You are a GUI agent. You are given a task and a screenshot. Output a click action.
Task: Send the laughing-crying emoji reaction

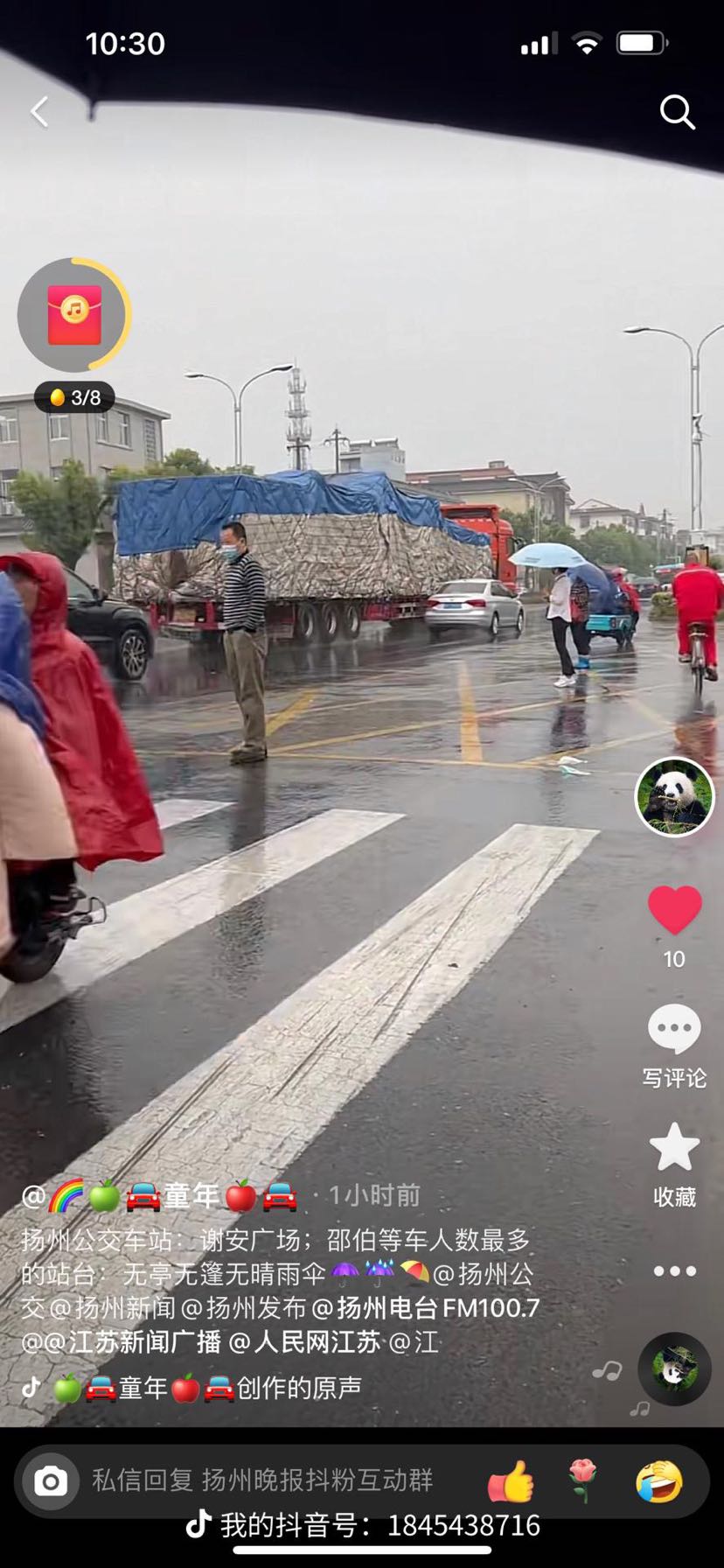(658, 1481)
